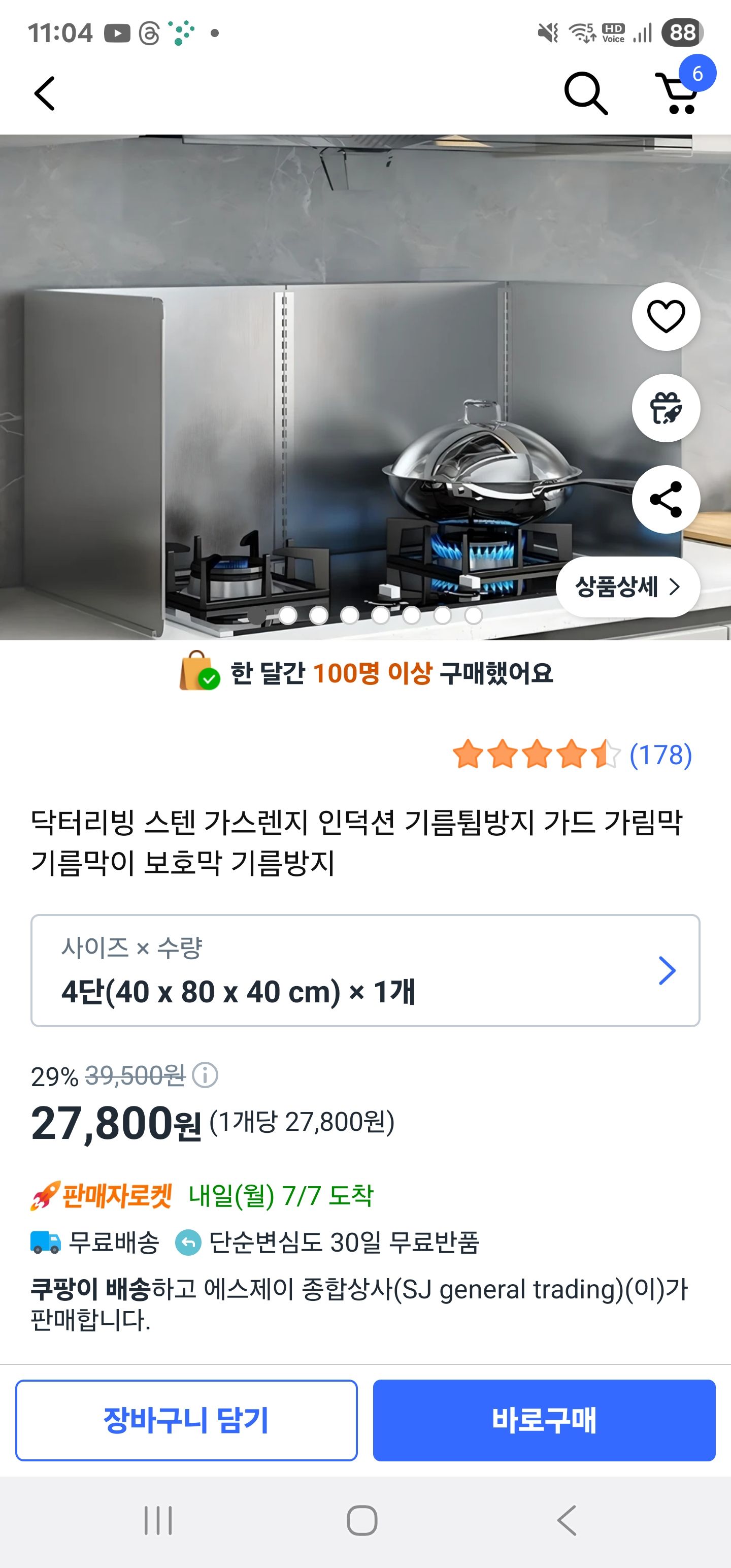731x1568 pixels.
Task: Open 상품상세 product details
Action: click(x=627, y=587)
